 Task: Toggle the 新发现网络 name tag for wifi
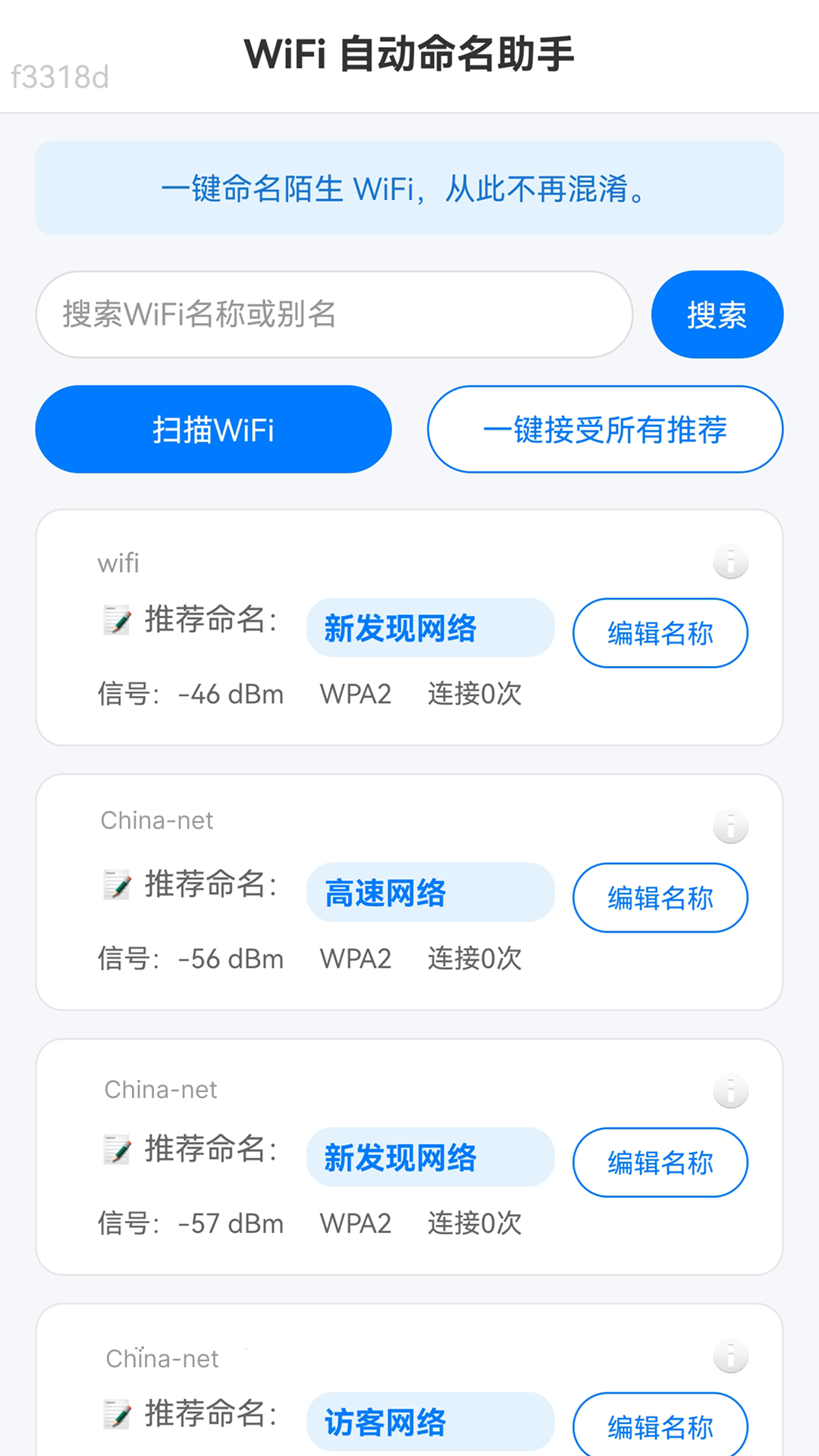430,627
